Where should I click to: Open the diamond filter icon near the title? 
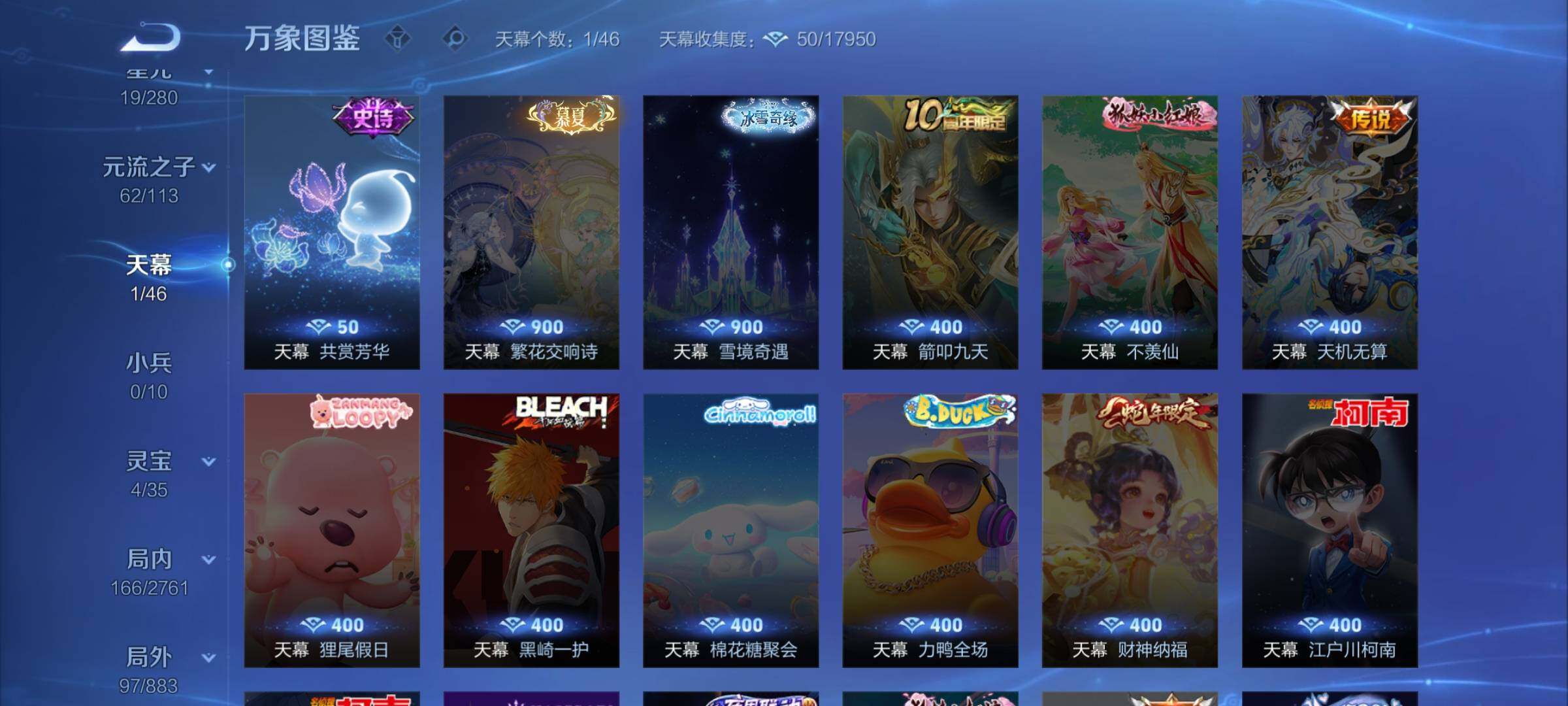[x=397, y=39]
